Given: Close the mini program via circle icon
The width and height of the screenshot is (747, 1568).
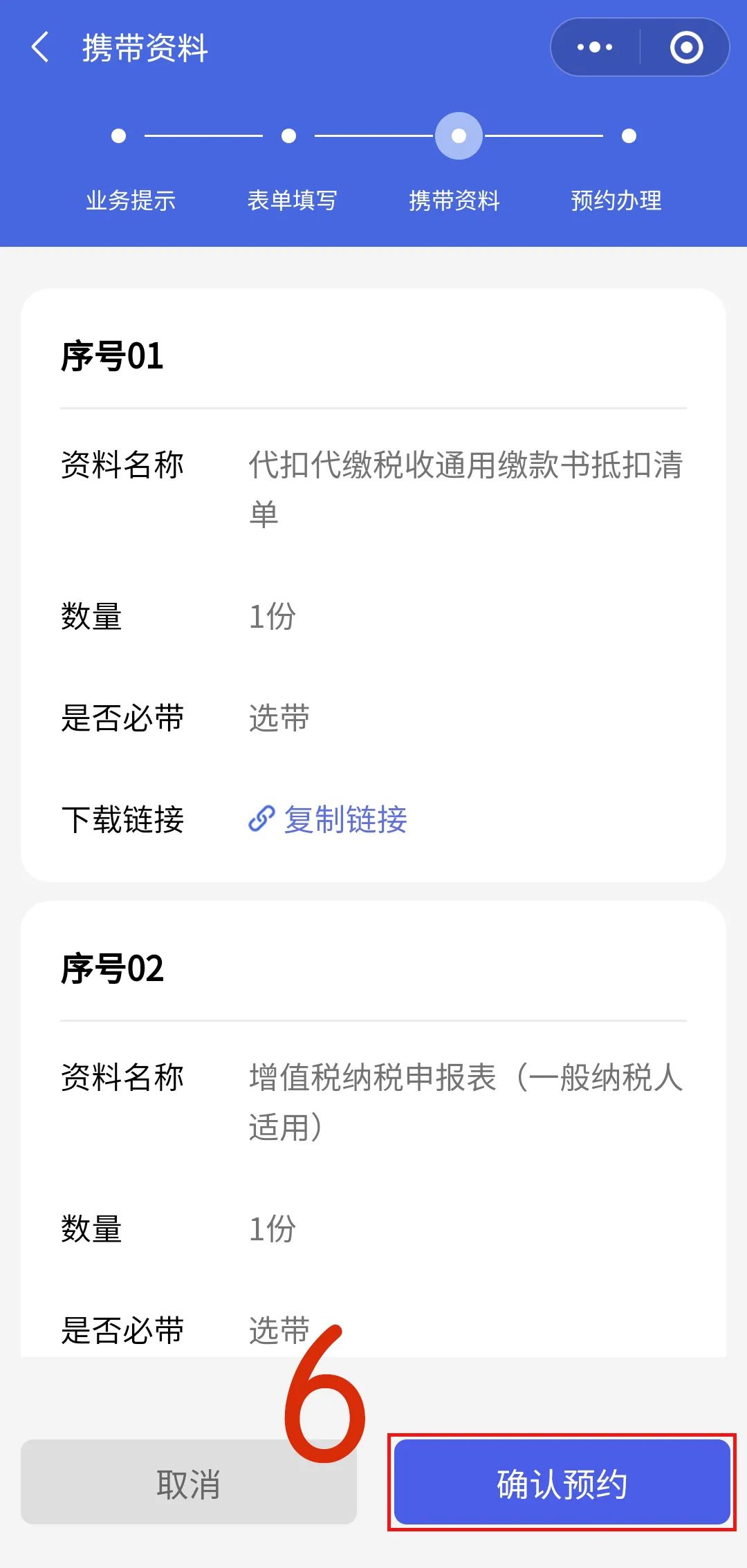Looking at the screenshot, I should [686, 48].
